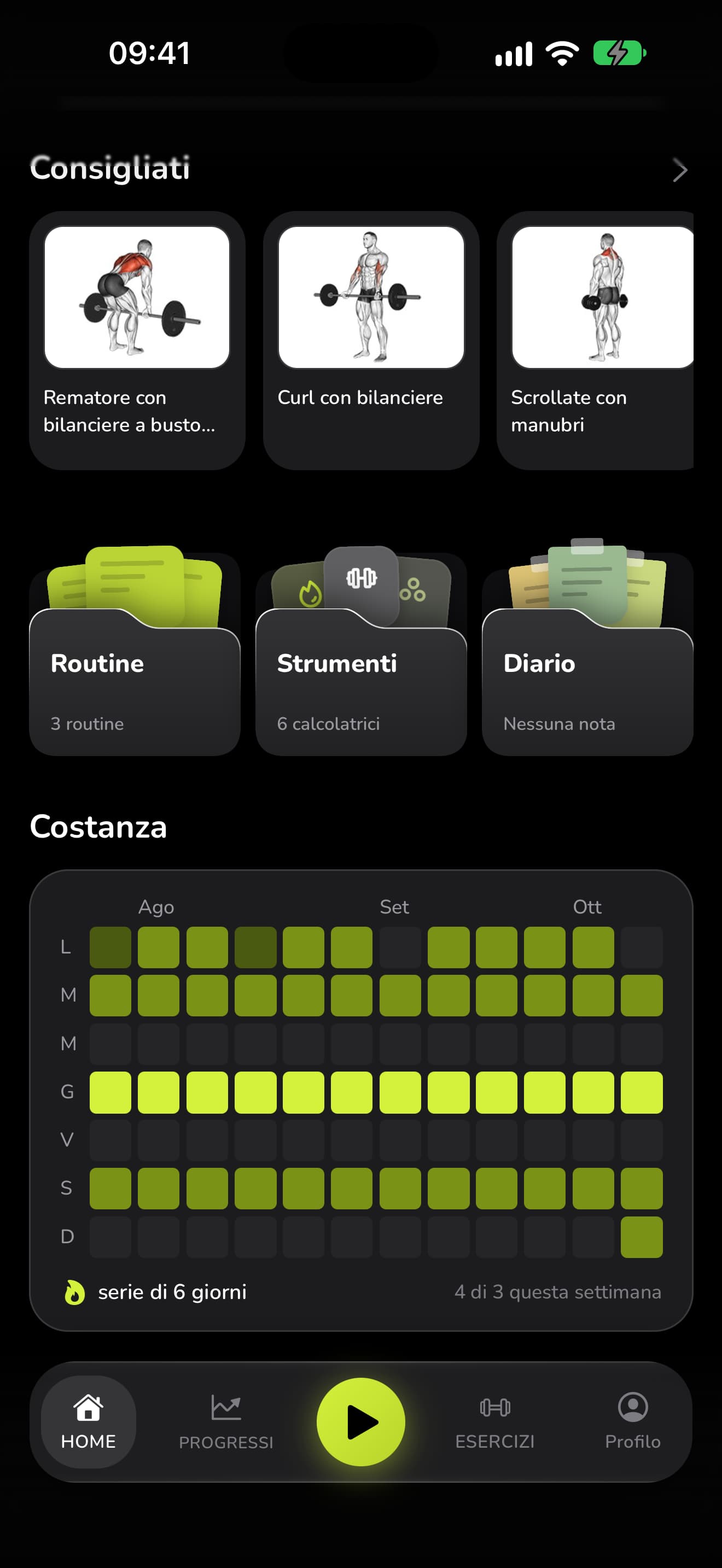This screenshot has height=1568, width=722.
Task: Open the Consigliati arrow to see more
Action: click(679, 170)
